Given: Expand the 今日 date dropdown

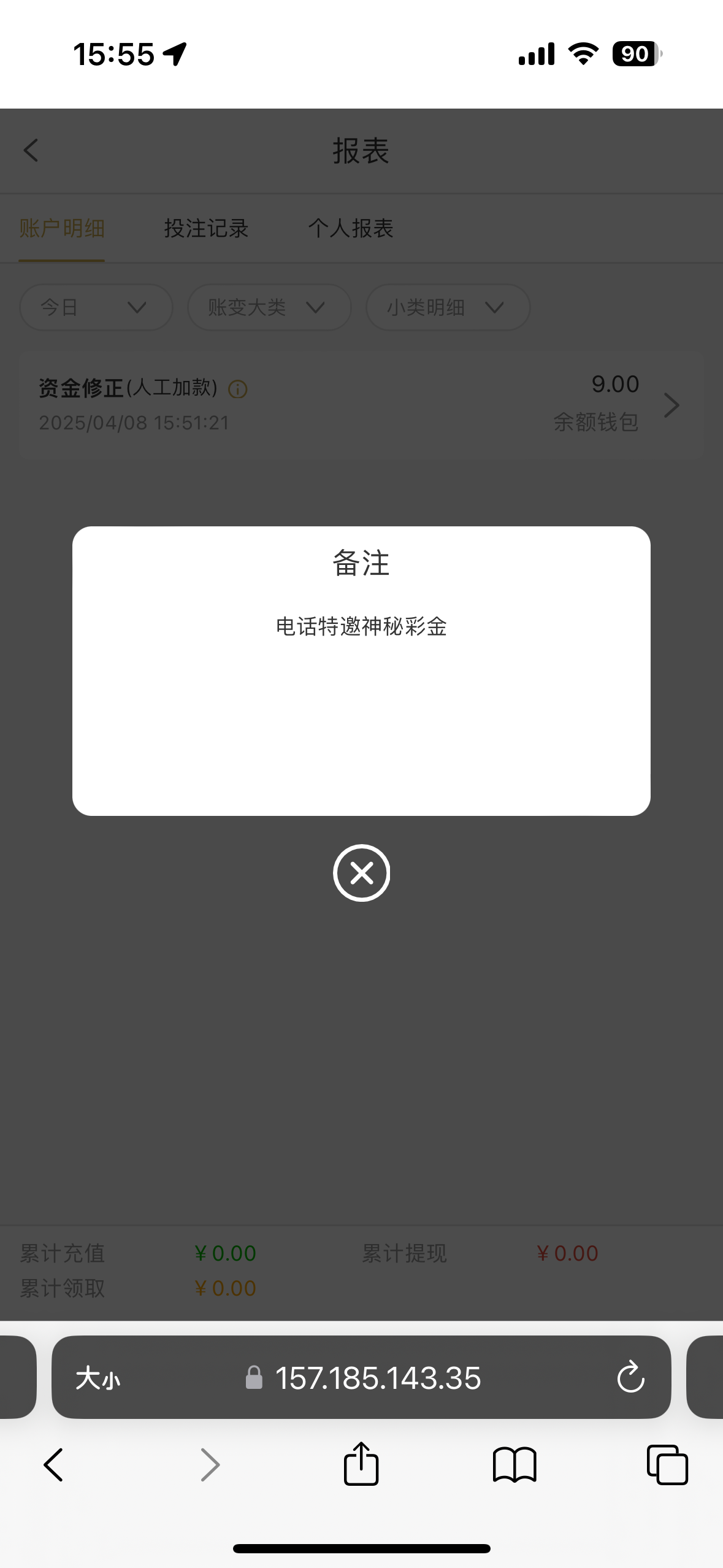Looking at the screenshot, I should (x=96, y=307).
